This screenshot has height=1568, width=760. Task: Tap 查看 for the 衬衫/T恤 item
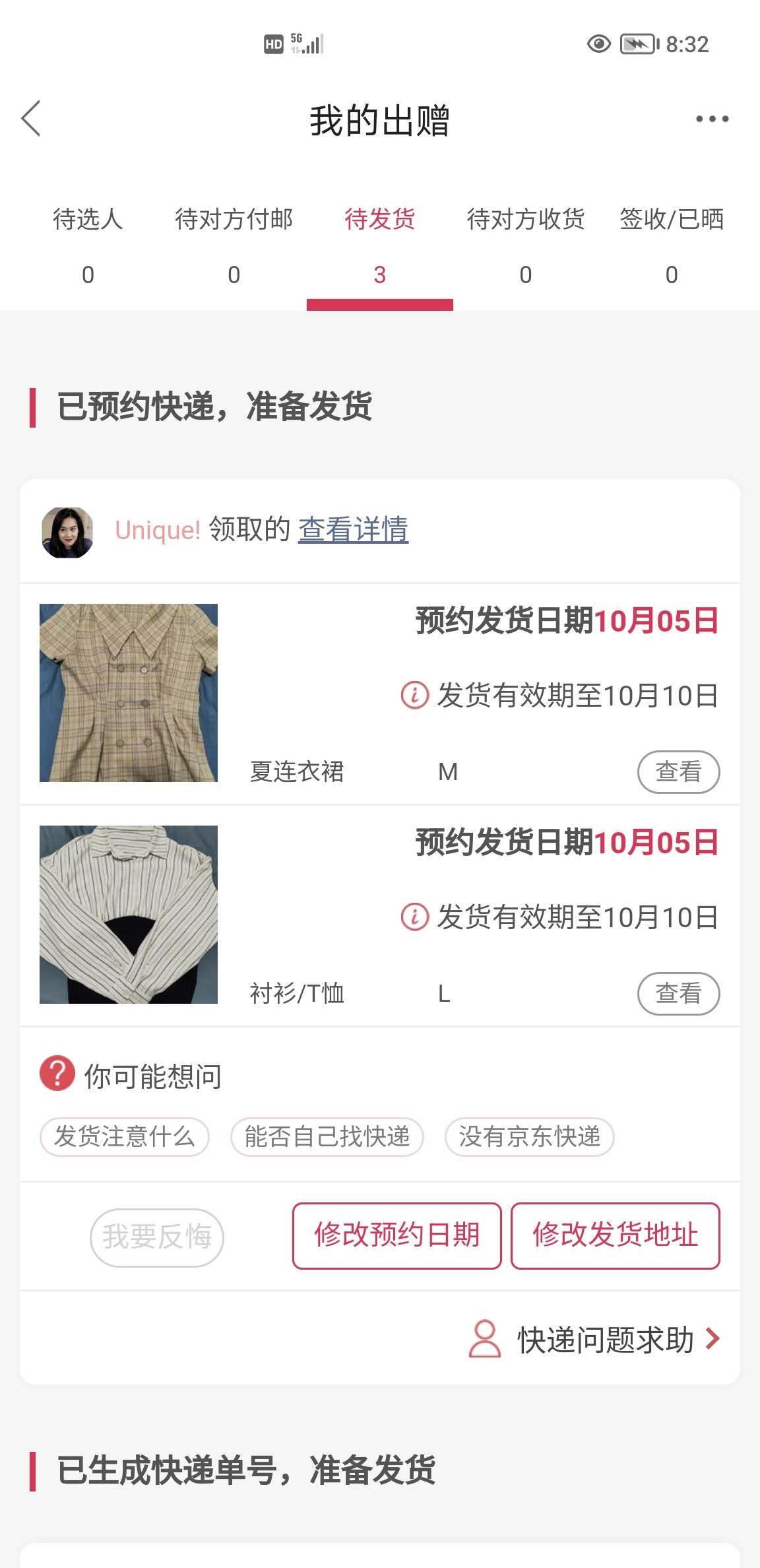coord(678,993)
